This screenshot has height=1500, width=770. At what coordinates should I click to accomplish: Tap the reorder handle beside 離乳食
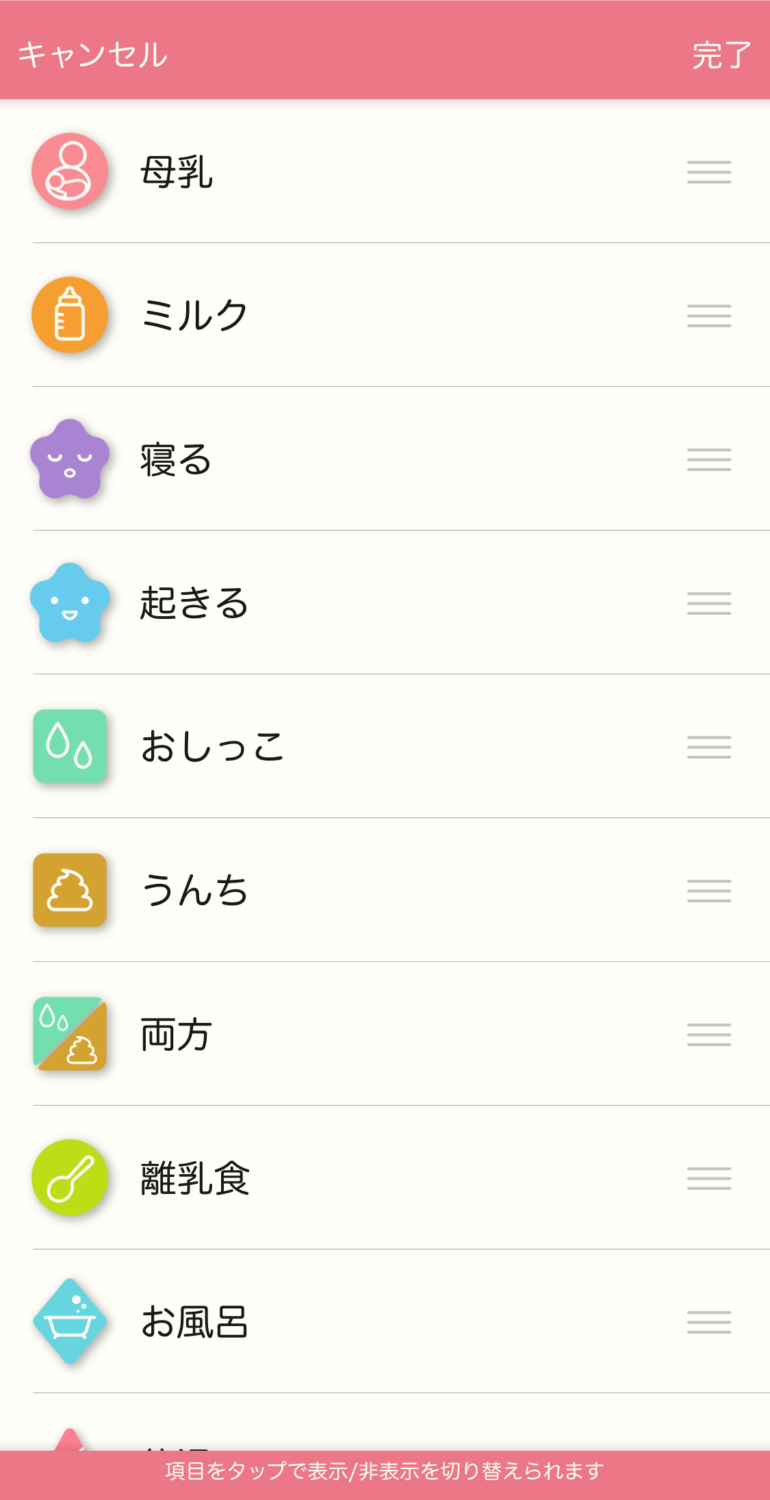point(709,1178)
